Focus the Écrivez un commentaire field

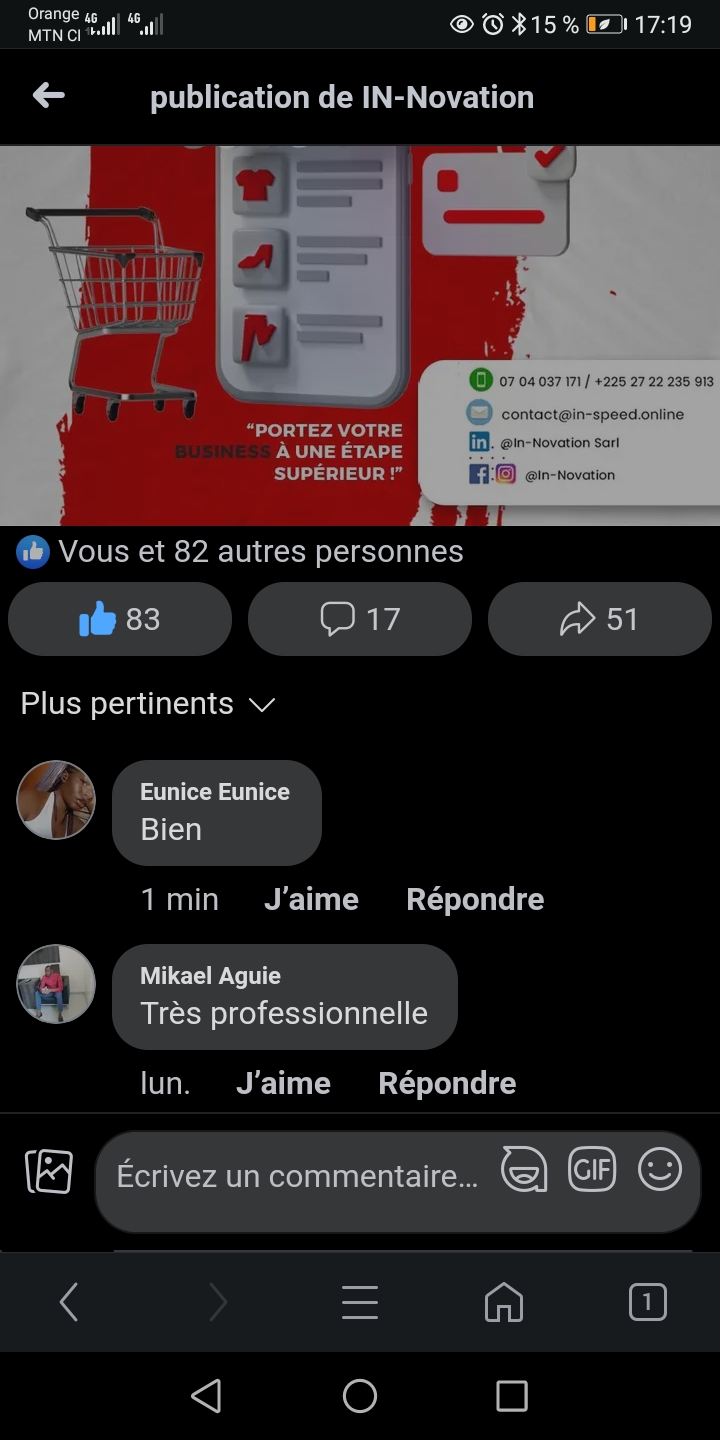297,1176
